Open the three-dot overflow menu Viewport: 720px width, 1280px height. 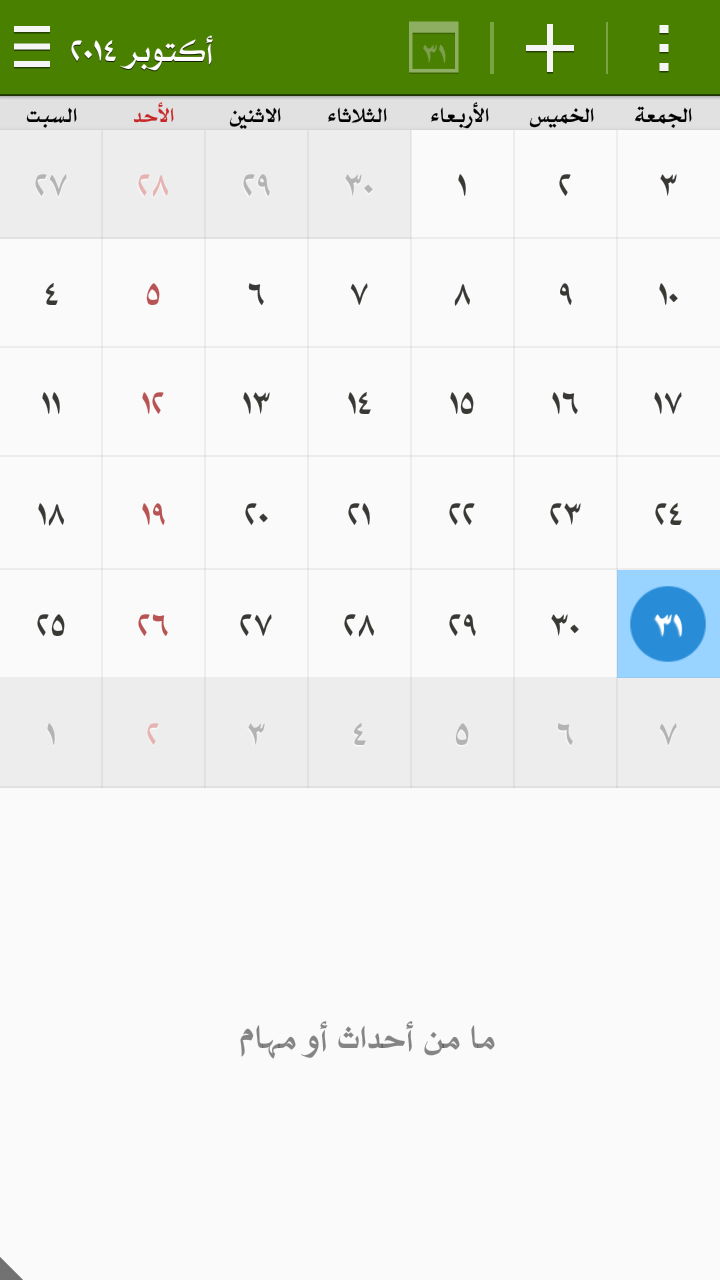[663, 48]
